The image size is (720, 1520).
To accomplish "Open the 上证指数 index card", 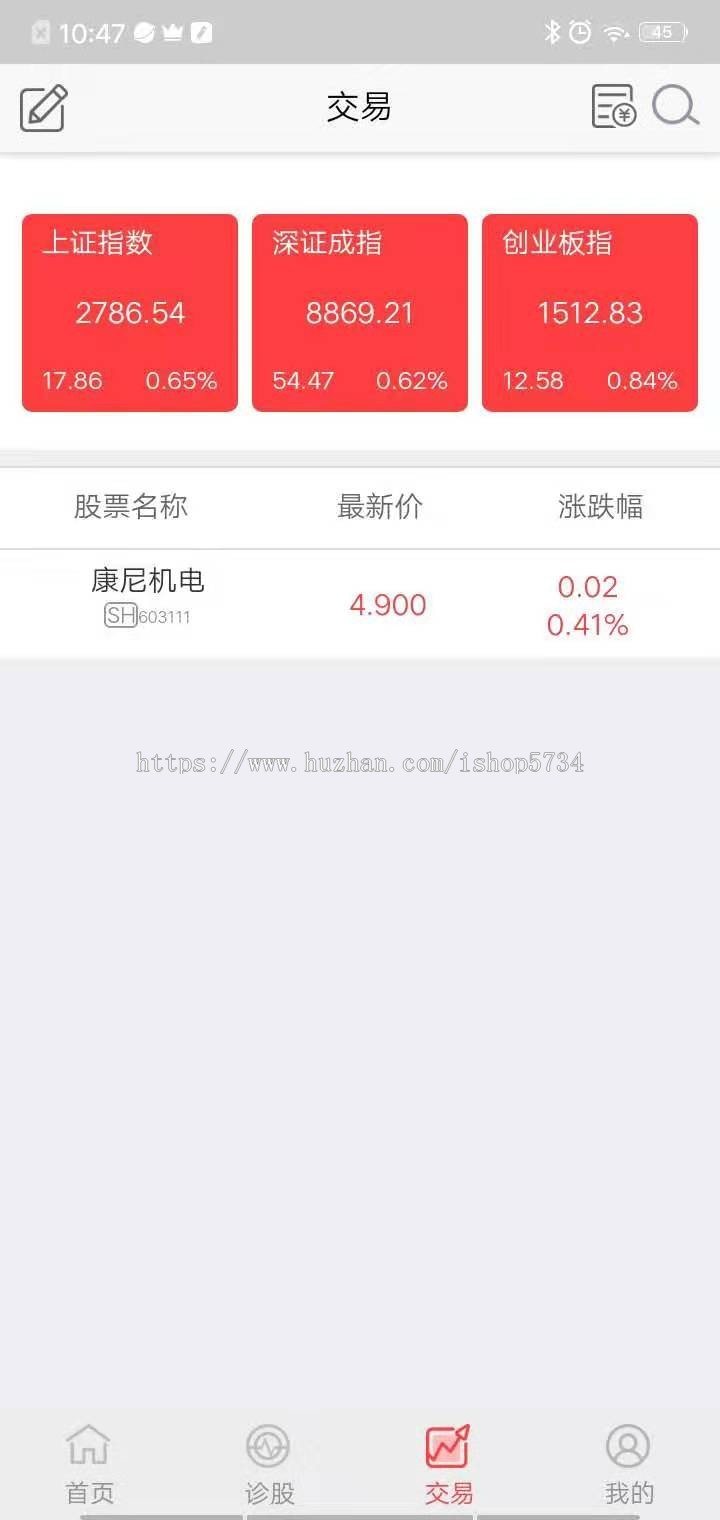I will 129,312.
